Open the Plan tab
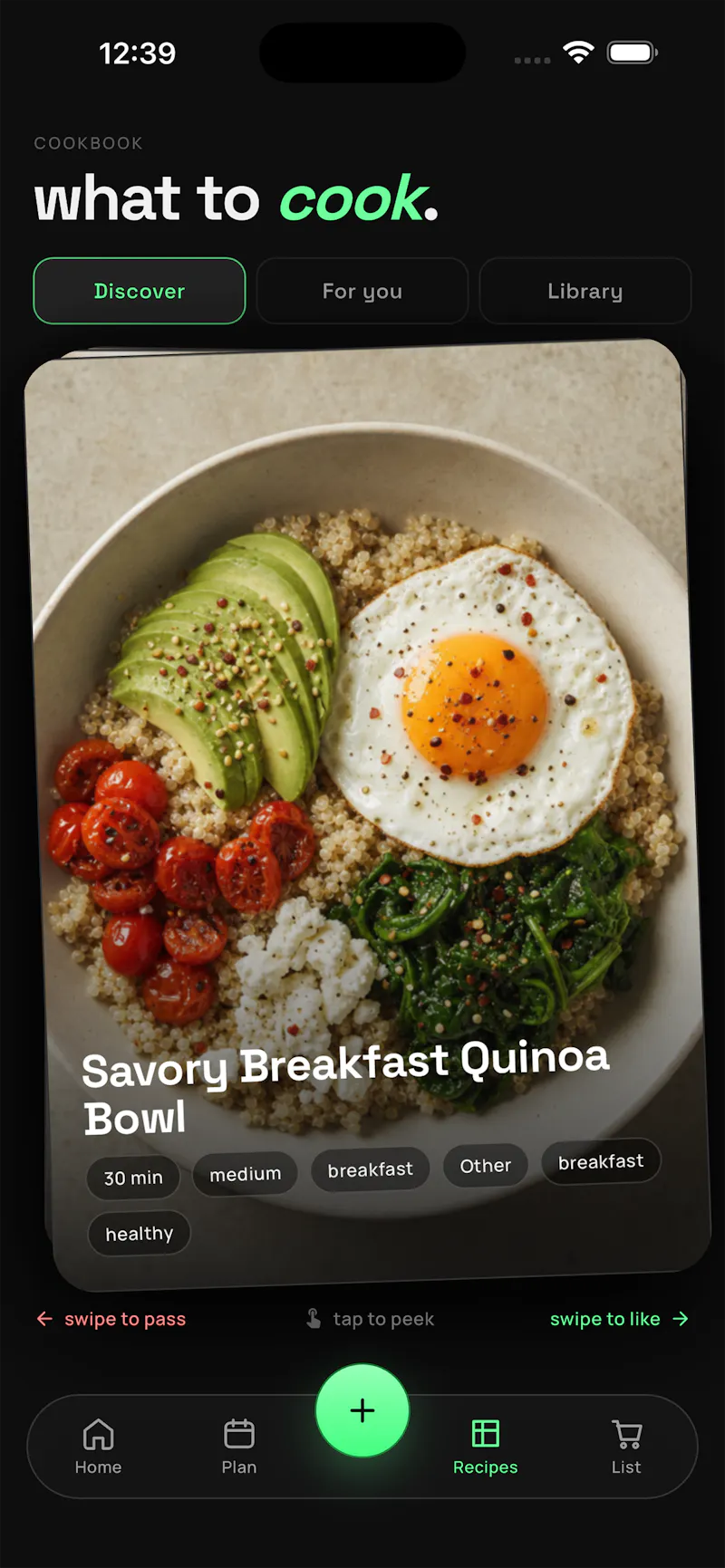725x1568 pixels. [x=239, y=1447]
